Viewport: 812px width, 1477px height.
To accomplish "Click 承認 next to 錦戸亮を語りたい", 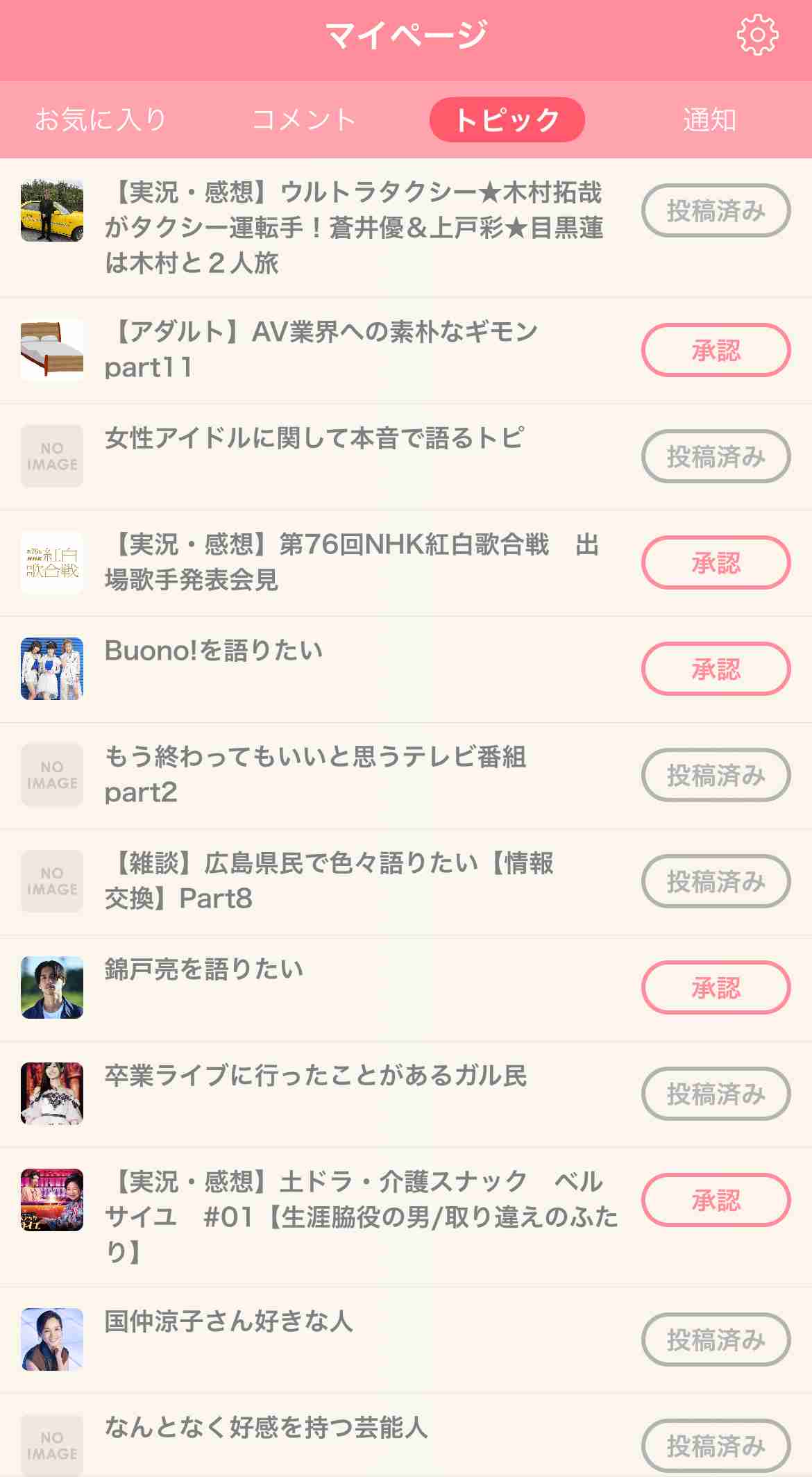I will click(716, 987).
